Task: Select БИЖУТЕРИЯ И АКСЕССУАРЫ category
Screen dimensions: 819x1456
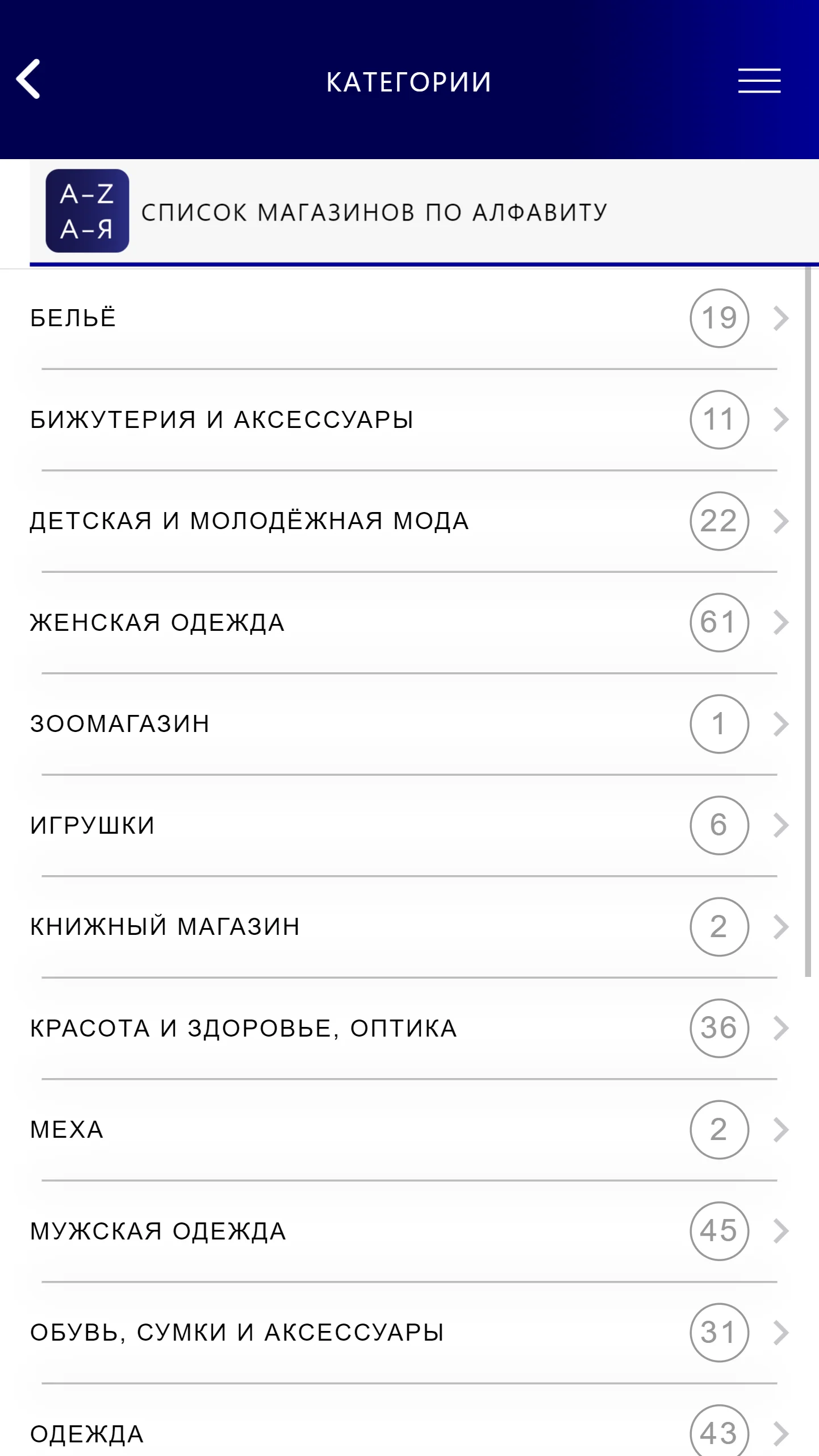Action: coord(409,420)
